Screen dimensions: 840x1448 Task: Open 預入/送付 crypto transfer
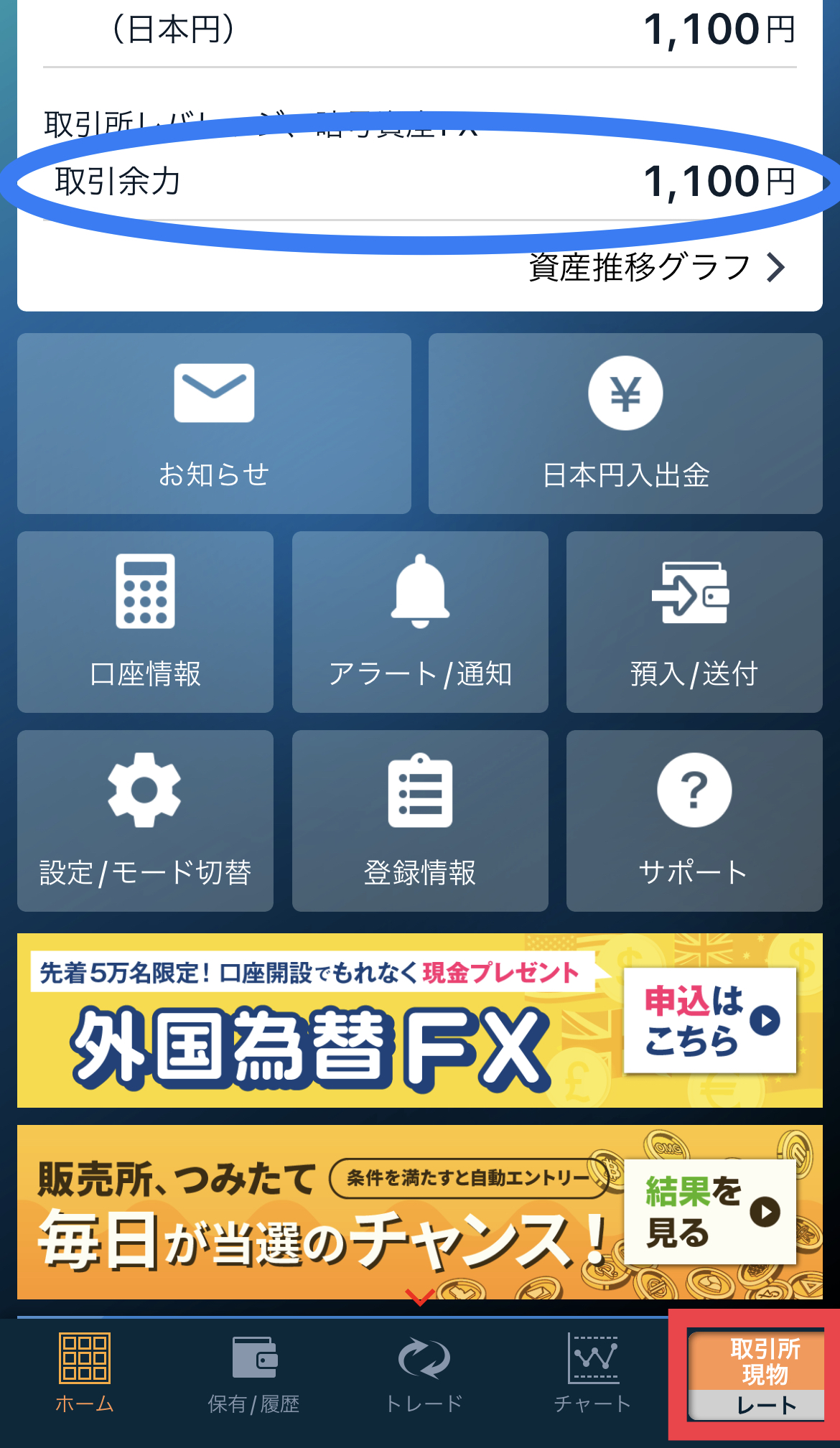(x=694, y=622)
